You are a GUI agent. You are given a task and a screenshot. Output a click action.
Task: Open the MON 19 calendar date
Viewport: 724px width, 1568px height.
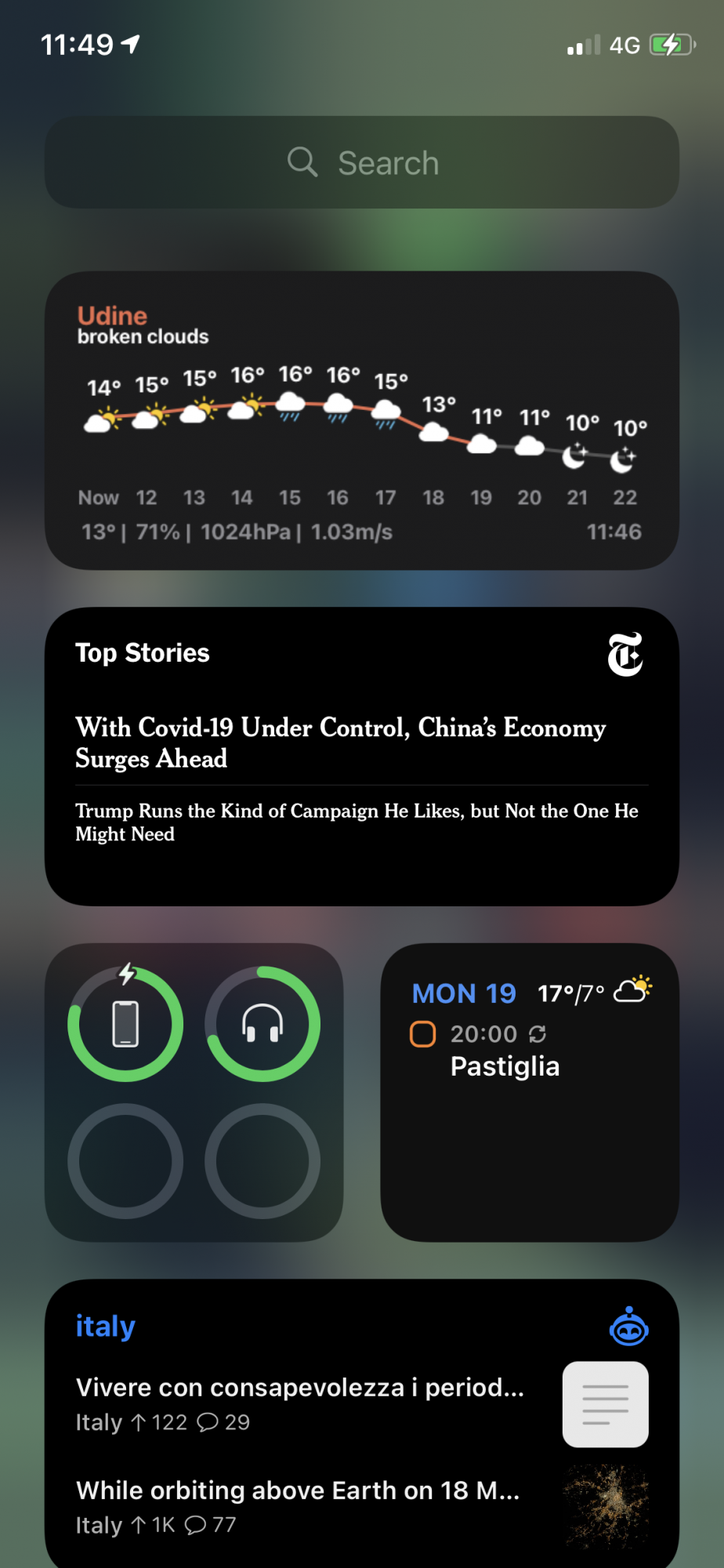464,993
